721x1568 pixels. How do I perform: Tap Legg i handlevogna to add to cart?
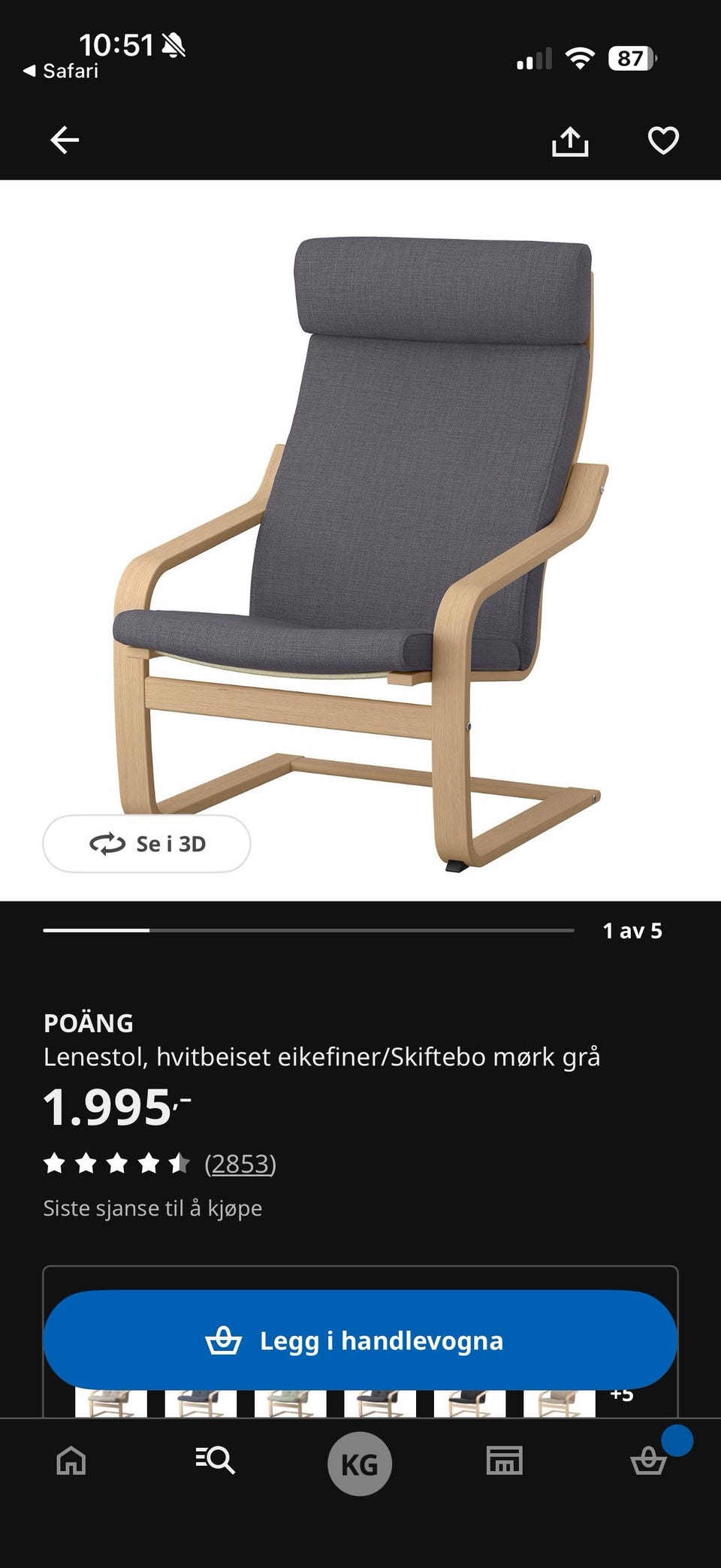(x=360, y=1340)
